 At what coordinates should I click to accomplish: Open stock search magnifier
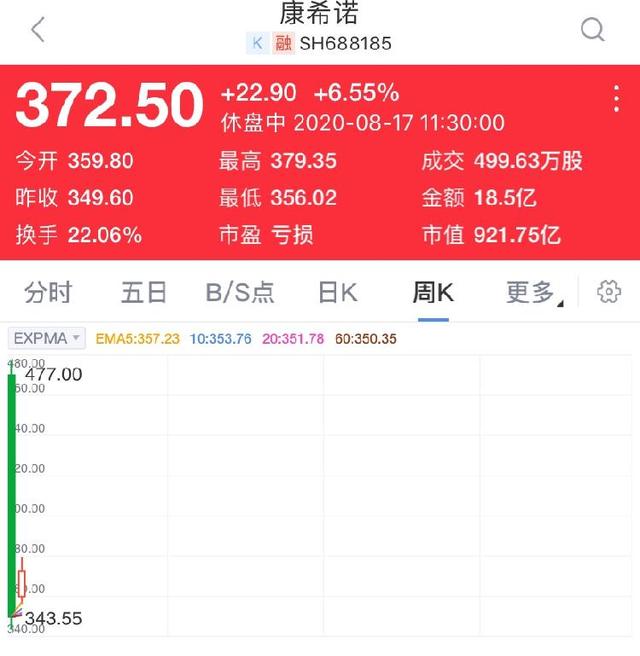(593, 30)
